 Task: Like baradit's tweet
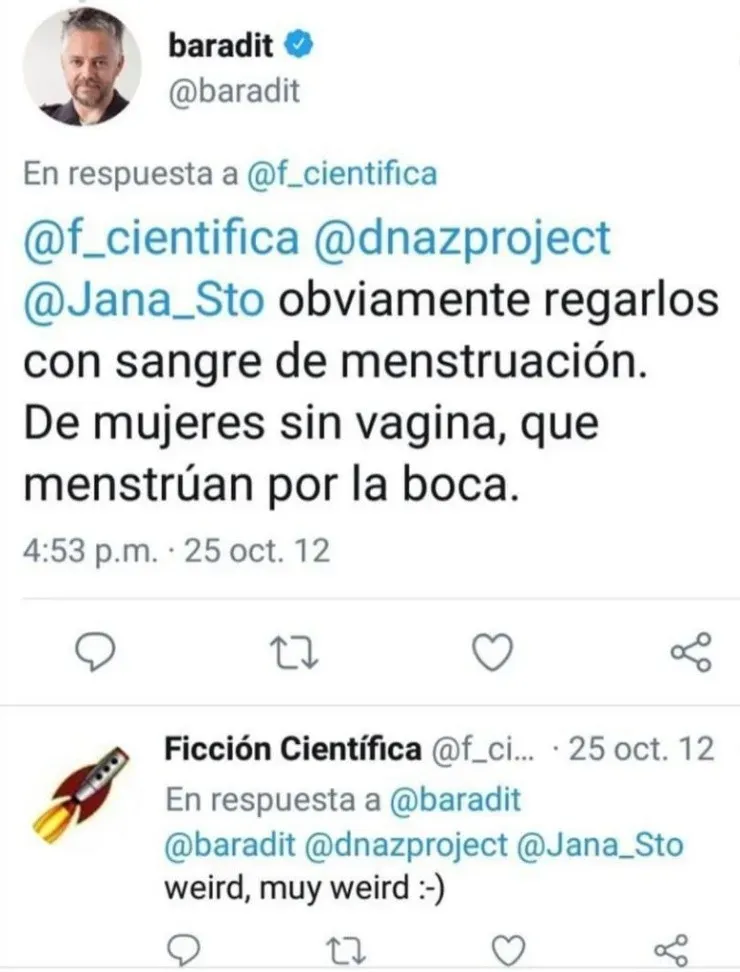(x=491, y=652)
